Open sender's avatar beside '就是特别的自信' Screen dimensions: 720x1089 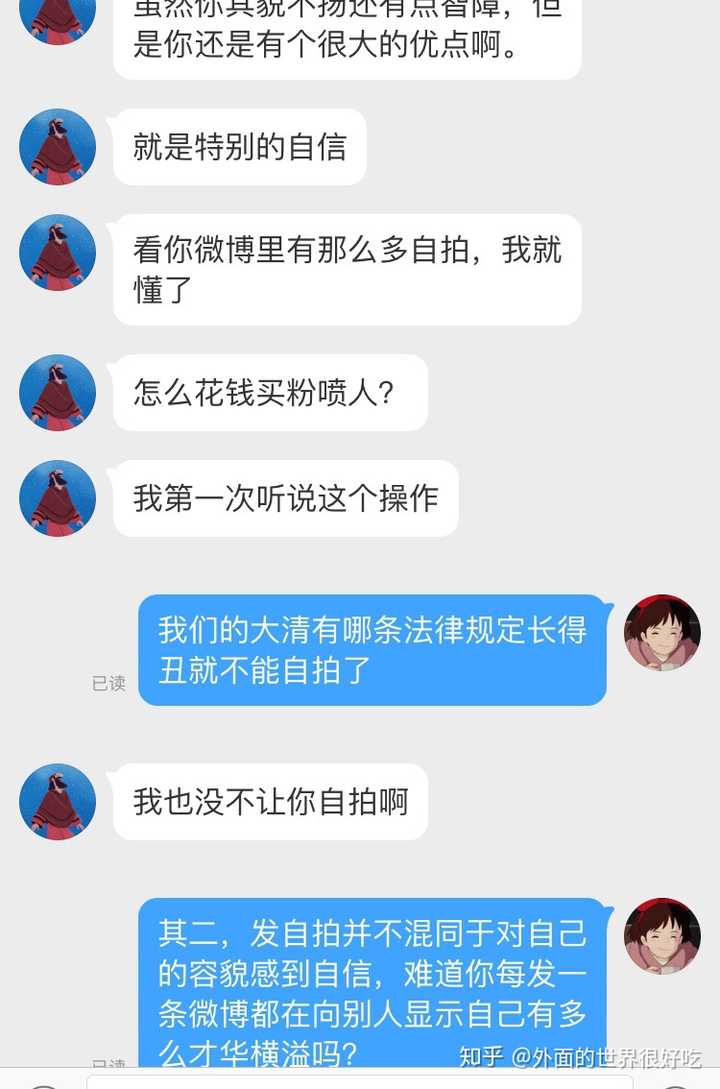point(57,147)
